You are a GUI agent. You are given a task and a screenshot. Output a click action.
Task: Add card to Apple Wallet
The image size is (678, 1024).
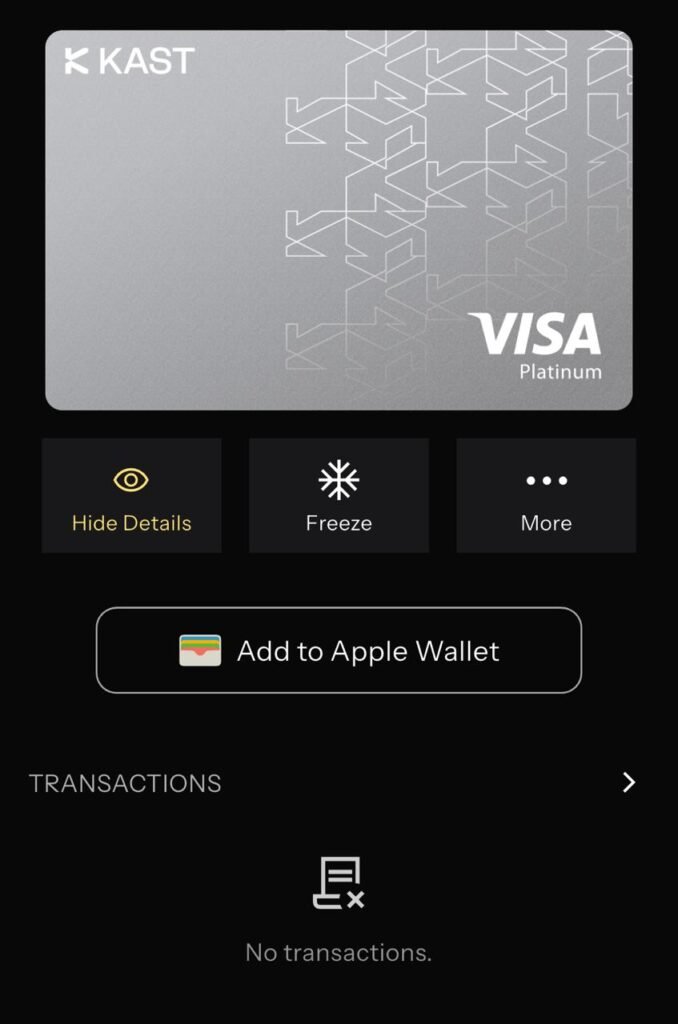coord(338,651)
